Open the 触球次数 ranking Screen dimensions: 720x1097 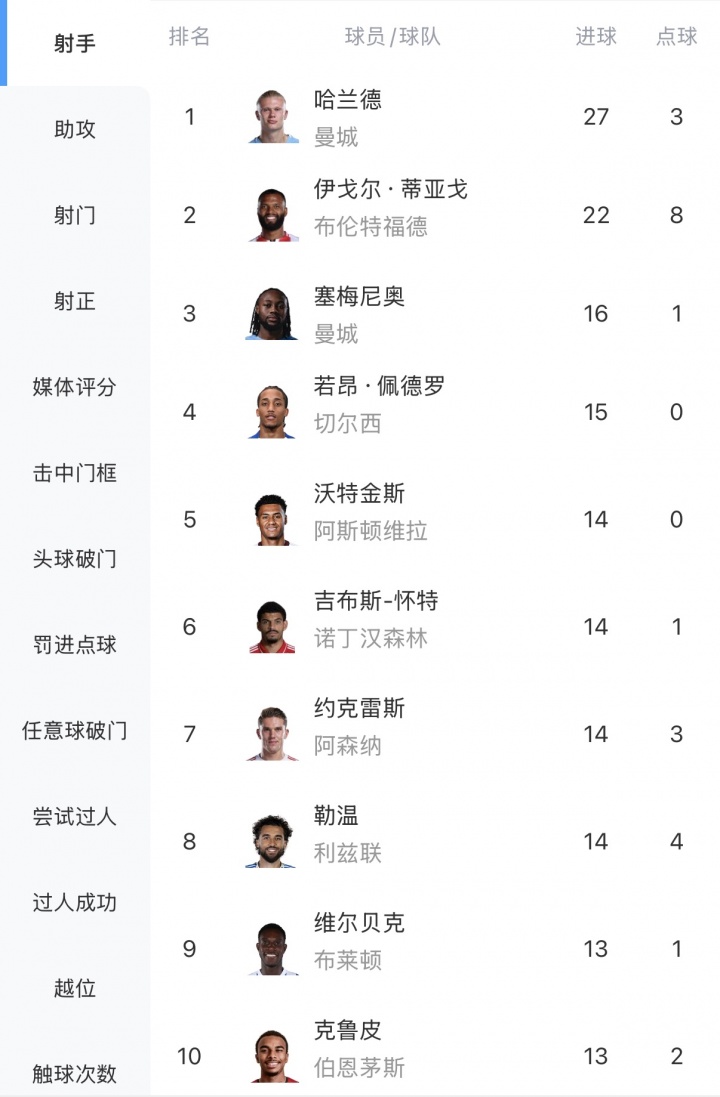tap(75, 1073)
